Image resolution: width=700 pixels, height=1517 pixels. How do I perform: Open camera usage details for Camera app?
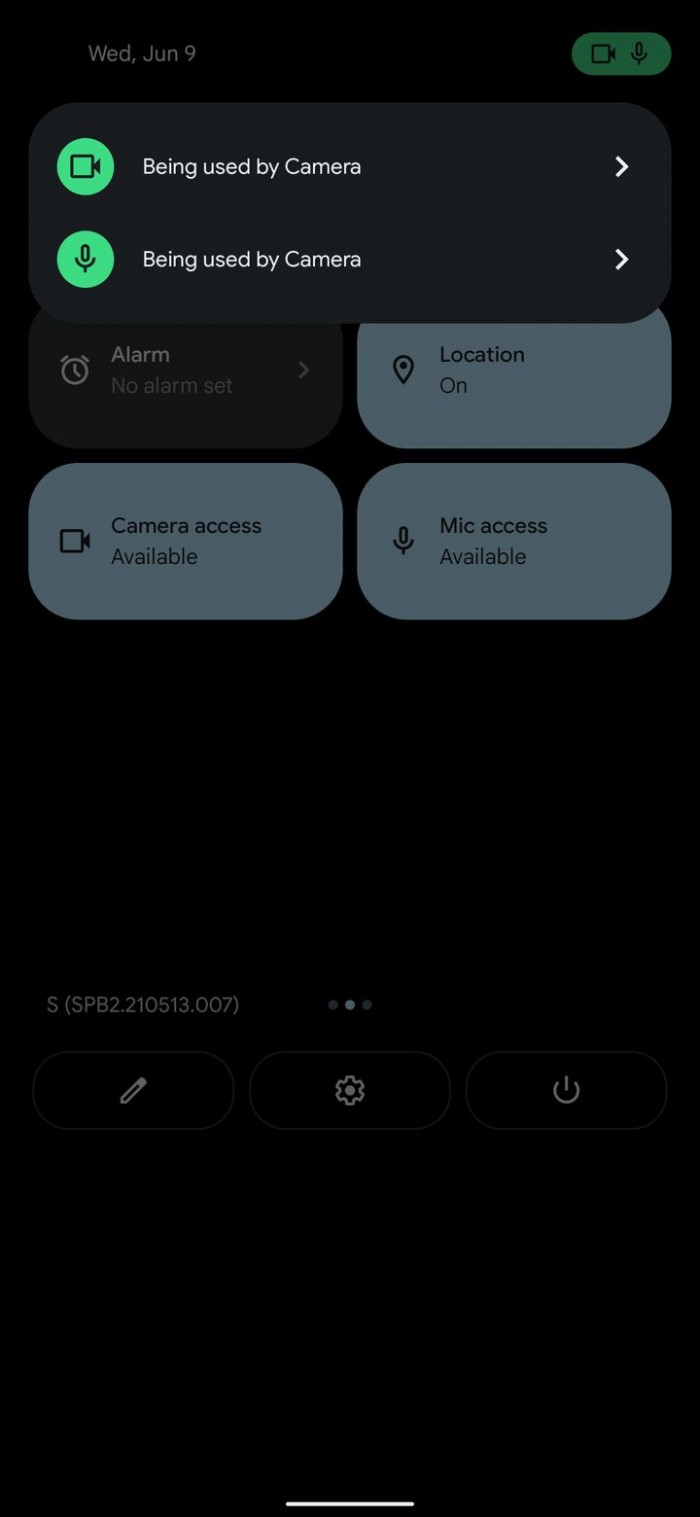point(349,166)
